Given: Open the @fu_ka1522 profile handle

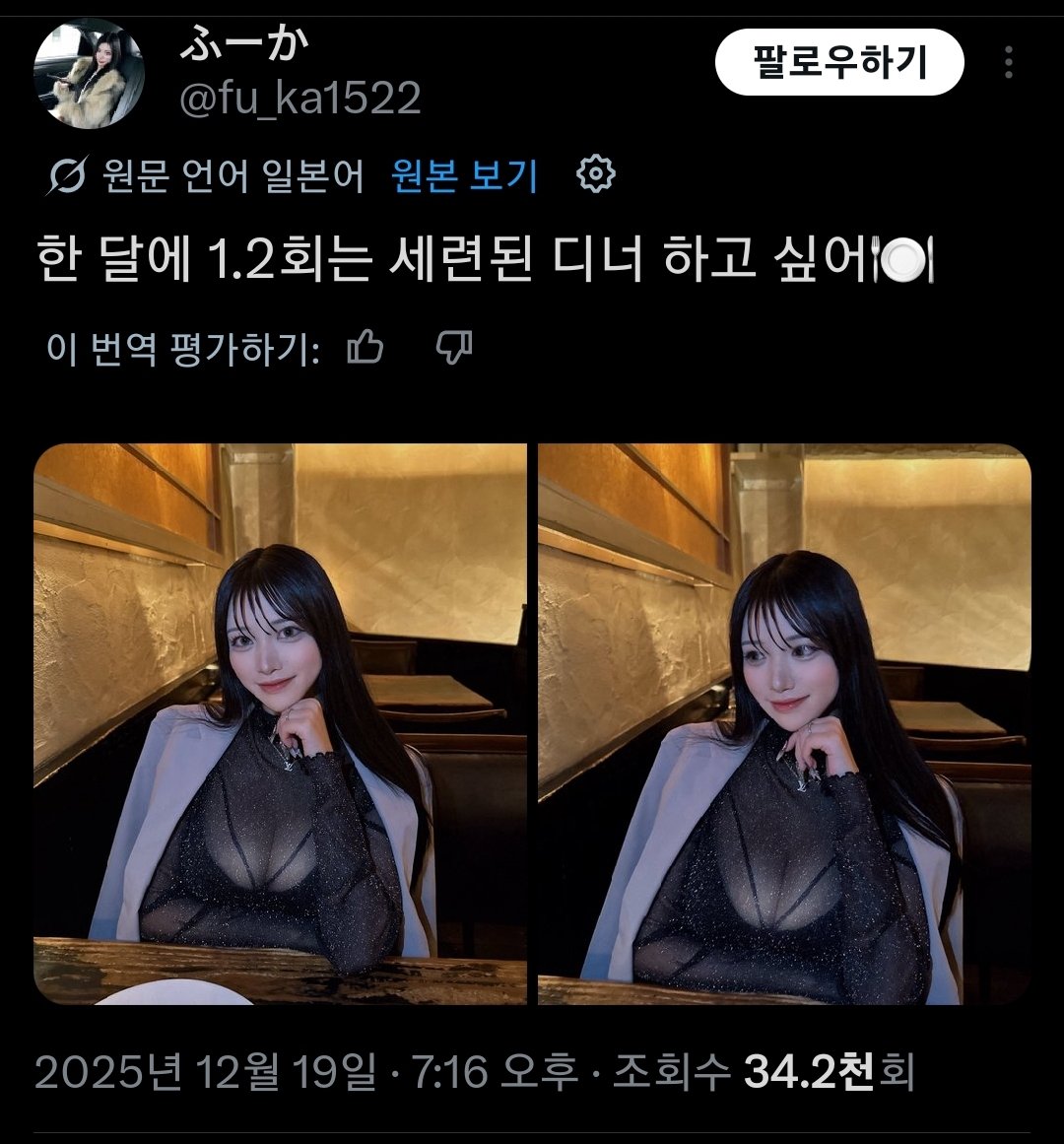Looking at the screenshot, I should (300, 99).
